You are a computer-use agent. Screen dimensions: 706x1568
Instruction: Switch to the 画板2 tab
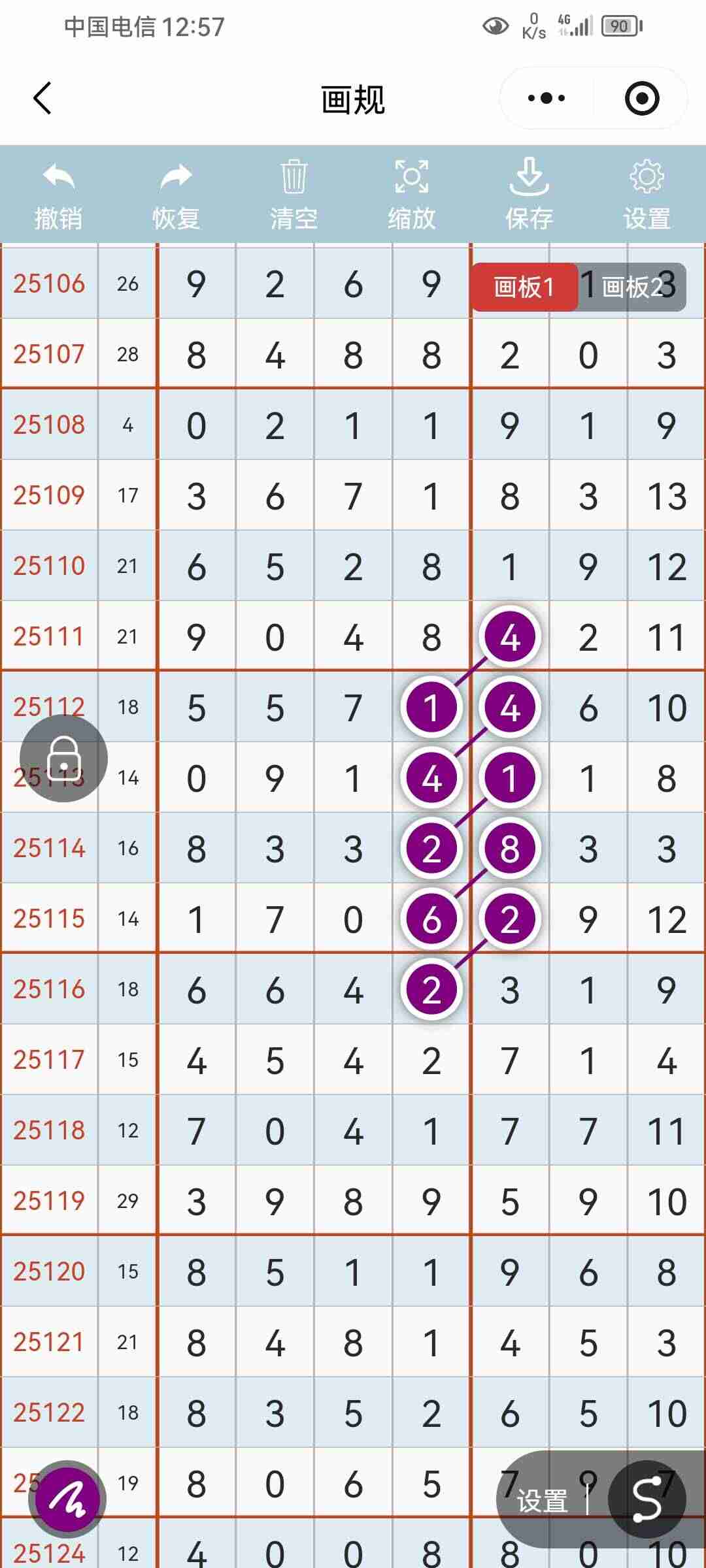click(632, 287)
